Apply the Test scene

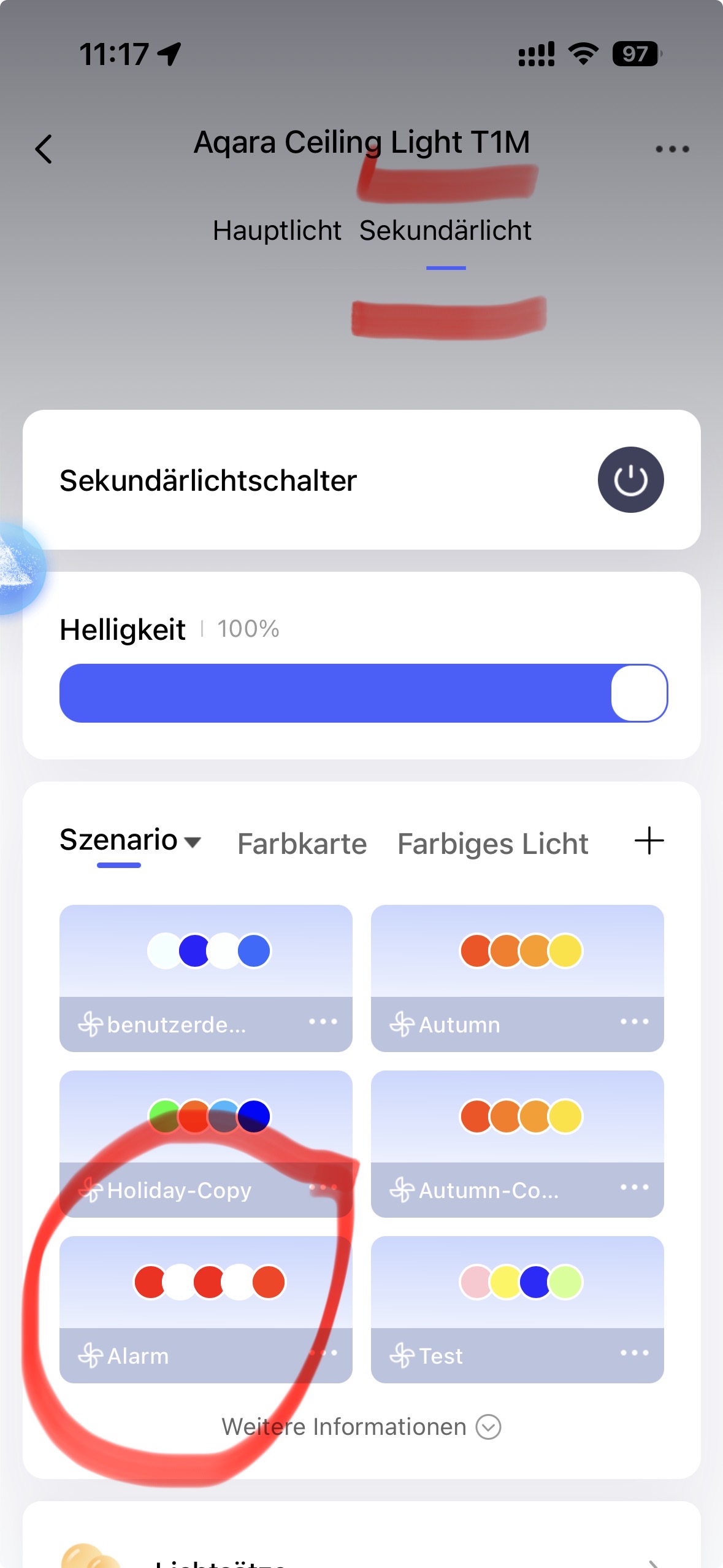pyautogui.click(x=517, y=1282)
